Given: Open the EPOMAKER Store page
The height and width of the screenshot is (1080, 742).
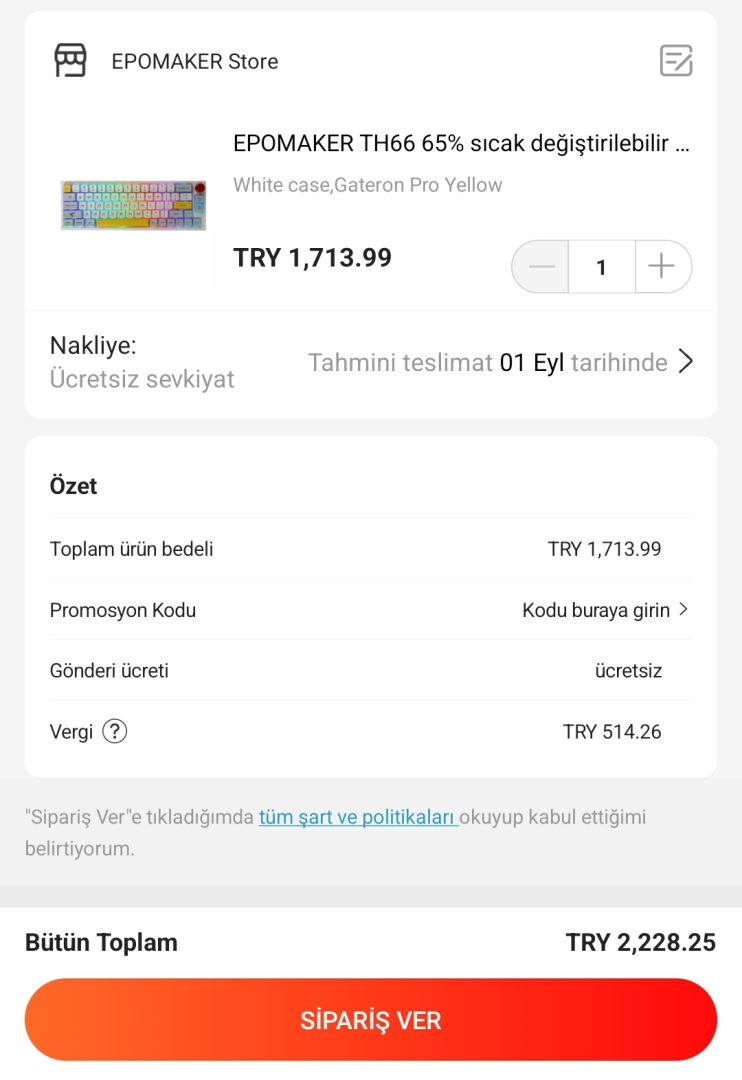Looking at the screenshot, I should [194, 61].
